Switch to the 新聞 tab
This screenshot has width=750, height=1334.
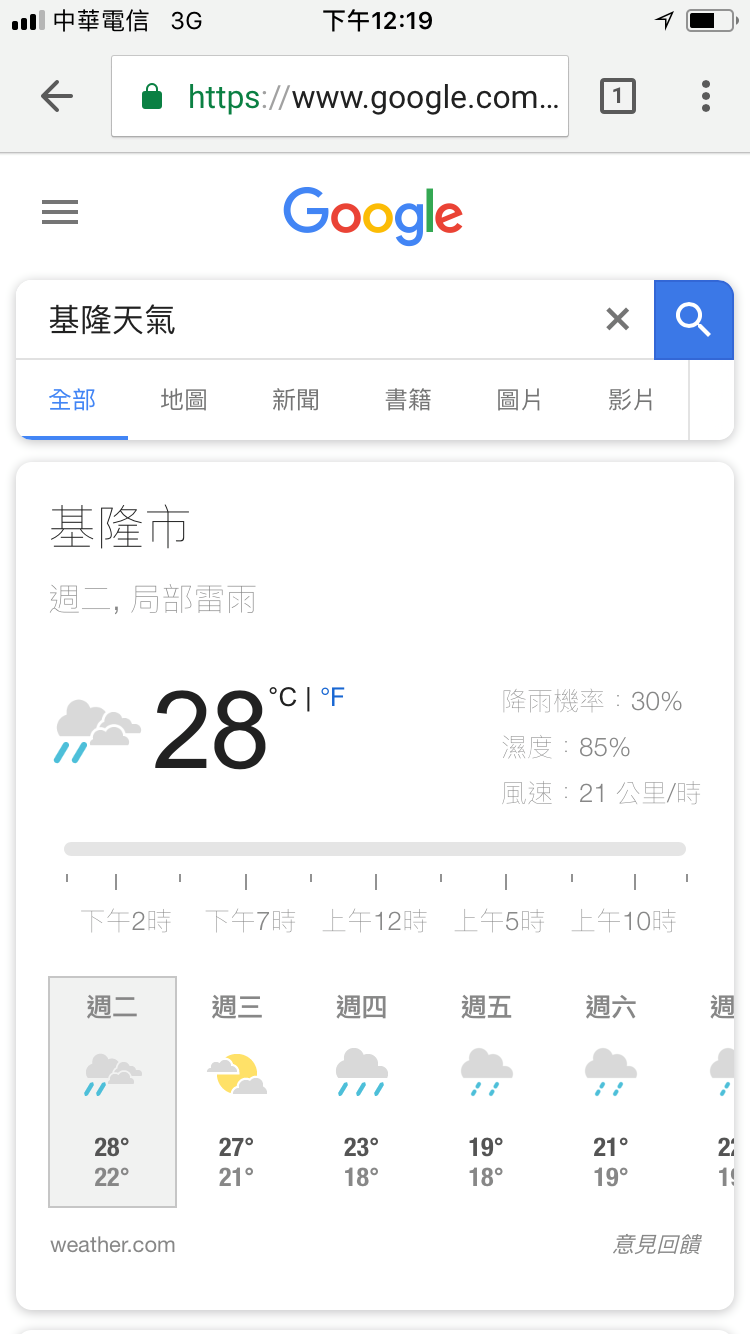pyautogui.click(x=296, y=400)
